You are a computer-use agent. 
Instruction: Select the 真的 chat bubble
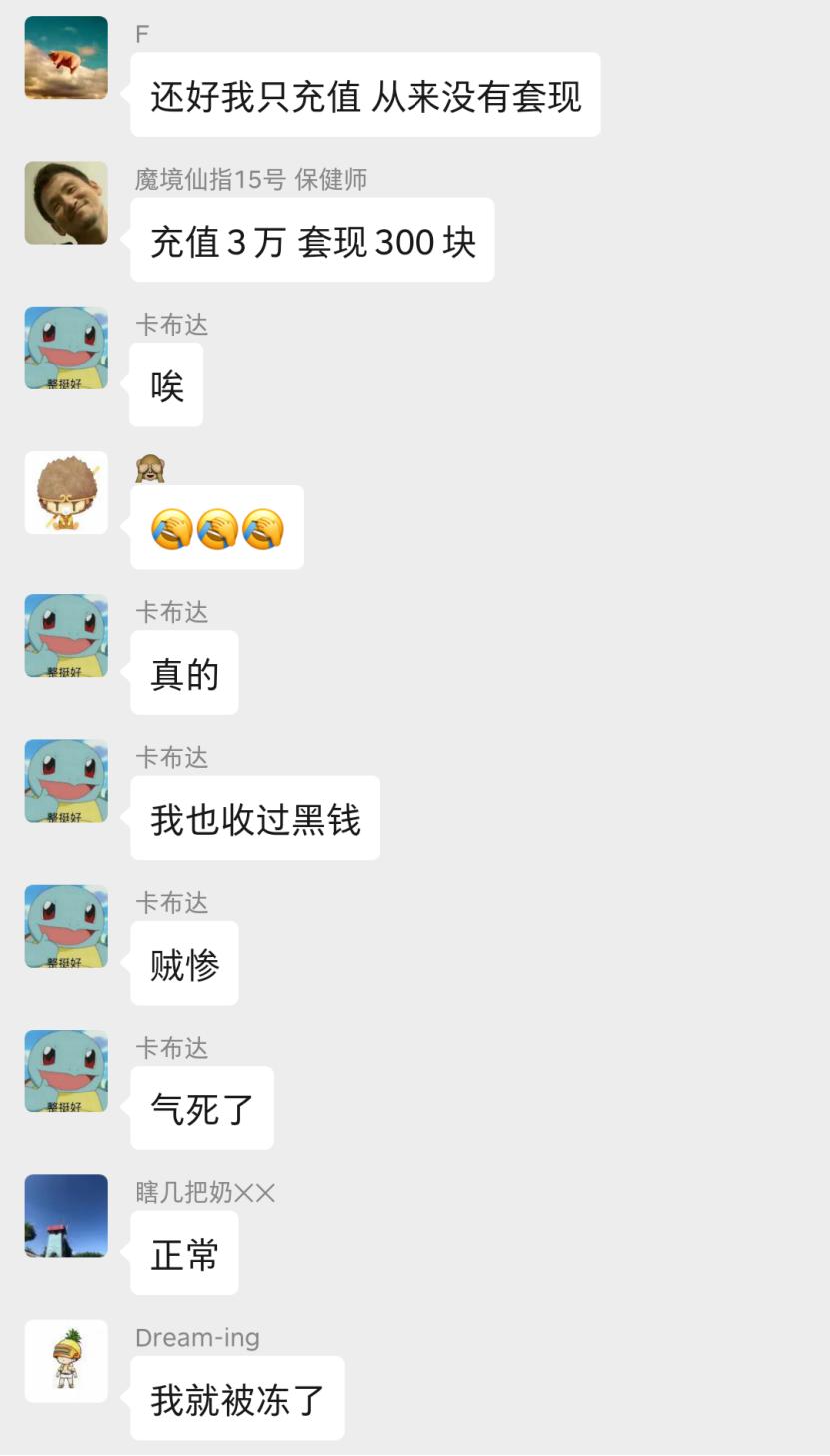coord(184,672)
